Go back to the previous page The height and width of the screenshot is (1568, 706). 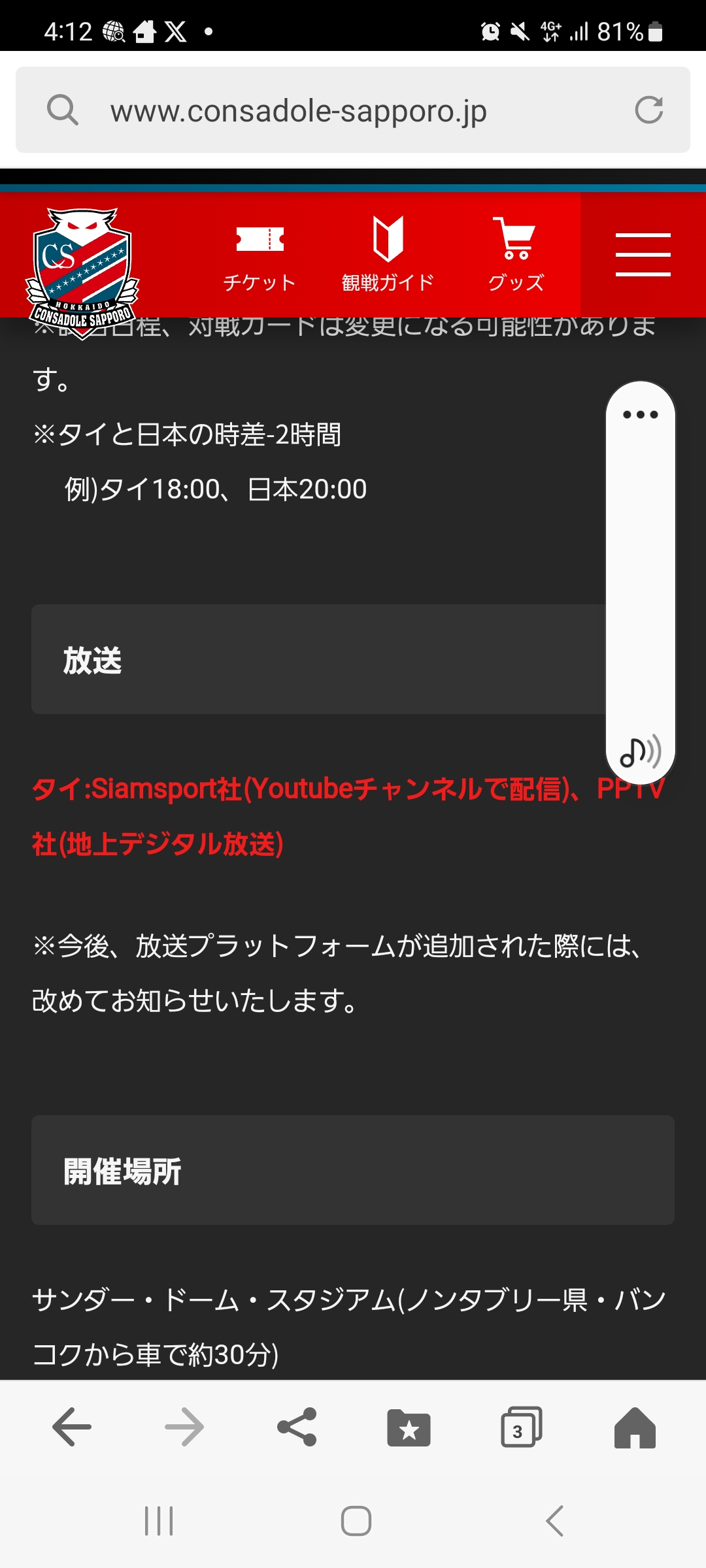(72, 1427)
